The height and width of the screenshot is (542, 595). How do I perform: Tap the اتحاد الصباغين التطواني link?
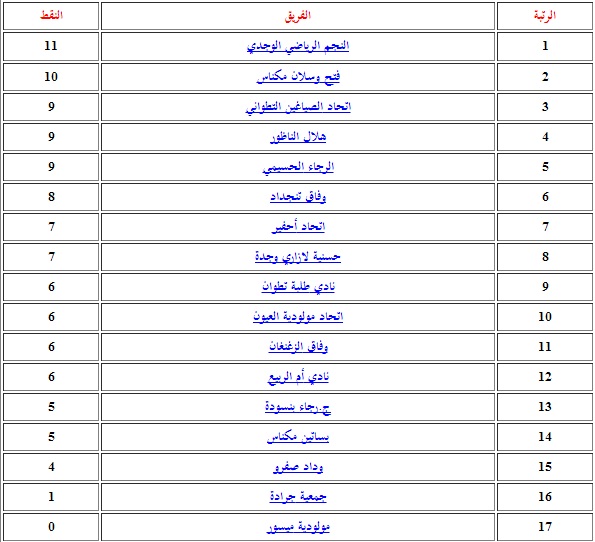[298, 107]
